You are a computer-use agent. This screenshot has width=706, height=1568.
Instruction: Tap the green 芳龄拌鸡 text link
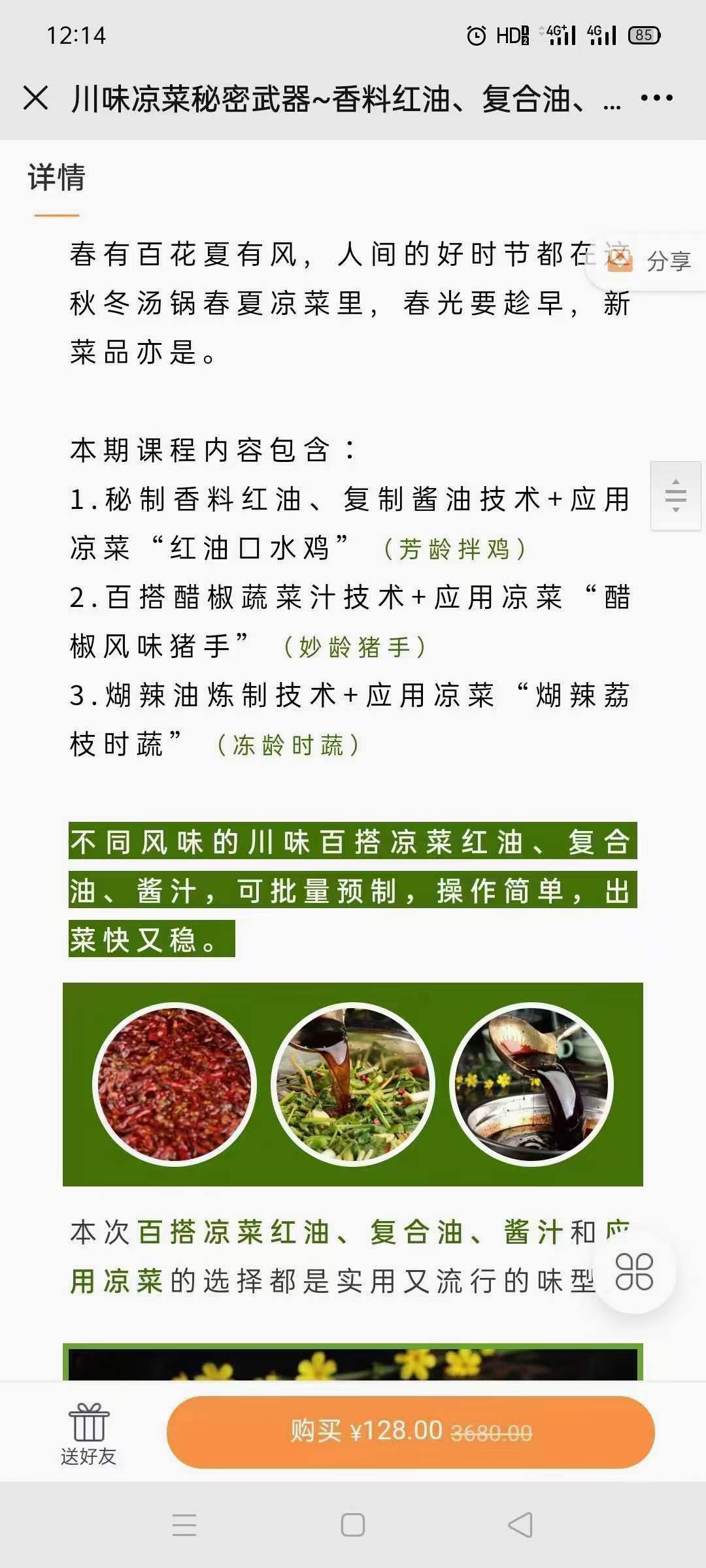458,549
